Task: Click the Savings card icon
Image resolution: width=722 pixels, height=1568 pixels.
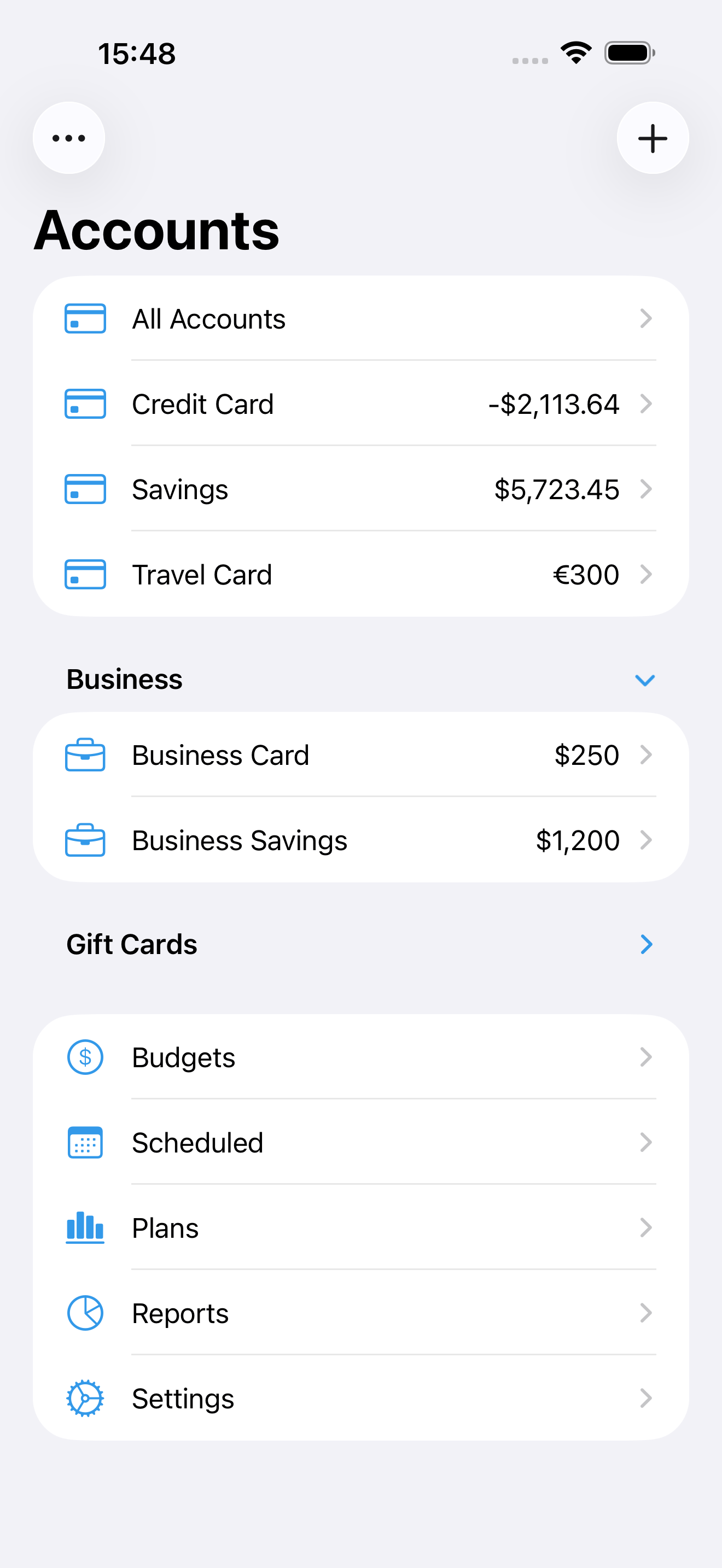Action: [x=85, y=489]
